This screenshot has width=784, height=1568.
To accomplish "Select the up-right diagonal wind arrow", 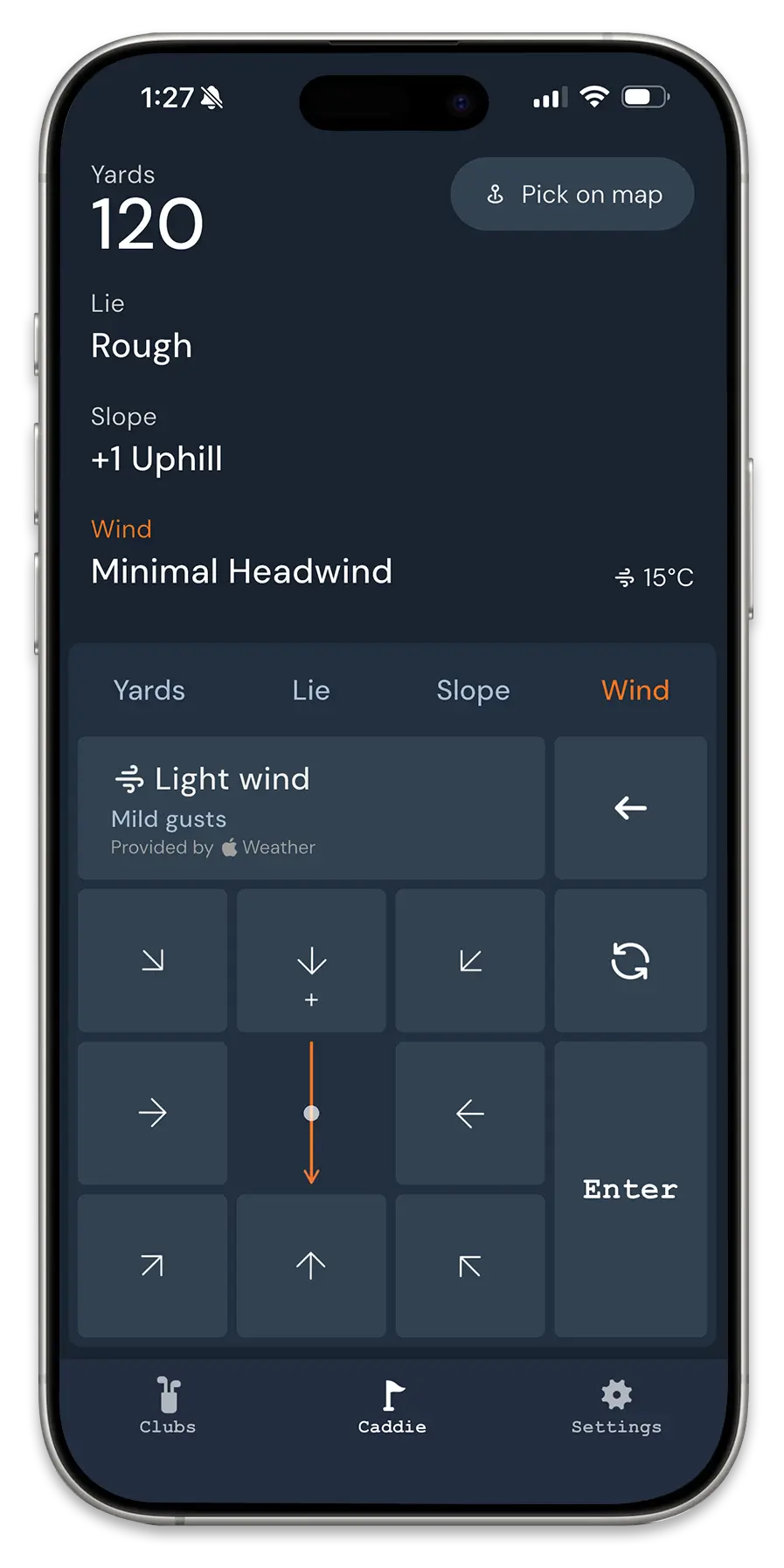I will click(x=153, y=1266).
